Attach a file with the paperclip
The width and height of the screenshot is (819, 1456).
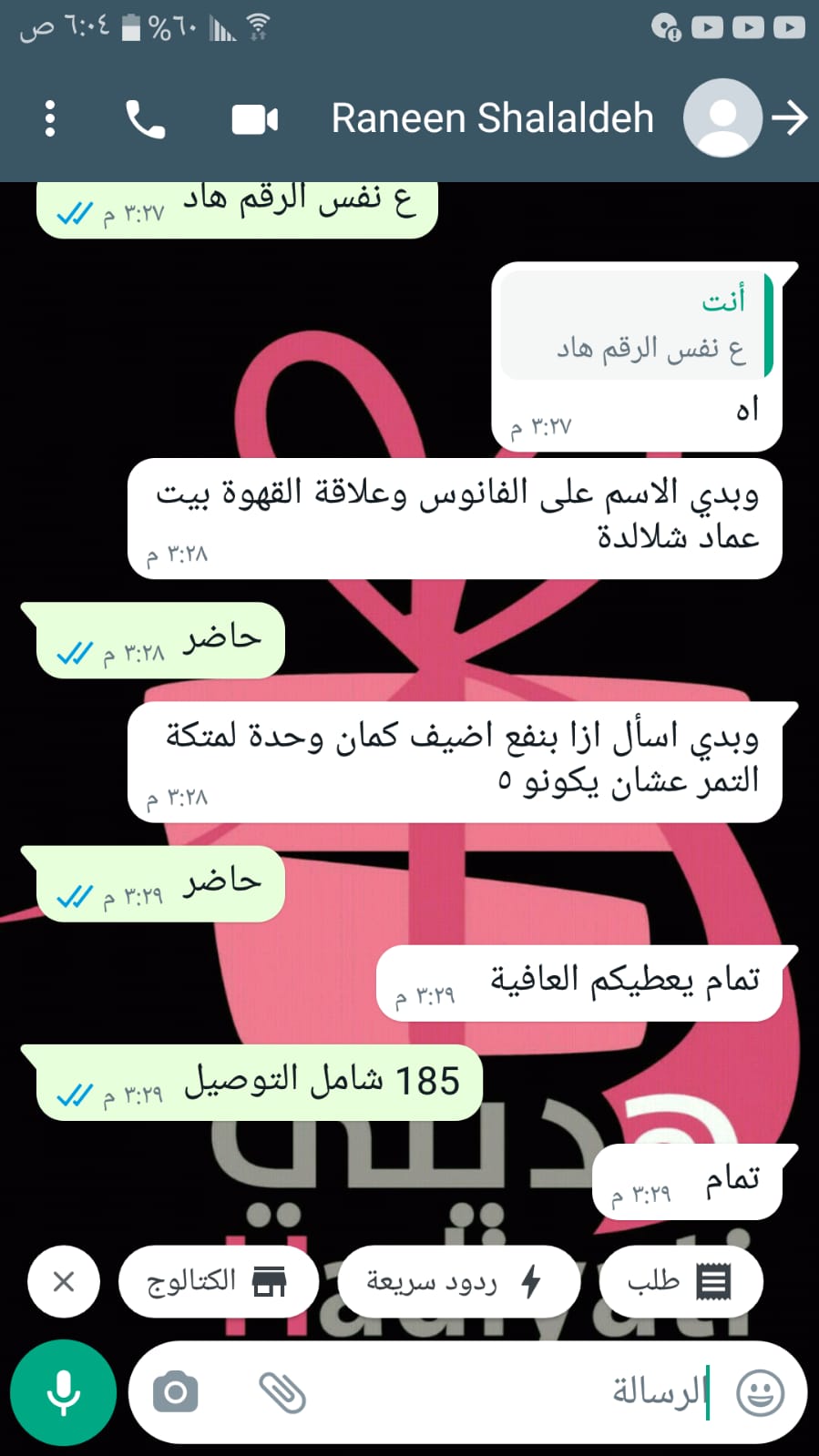coord(282,1392)
